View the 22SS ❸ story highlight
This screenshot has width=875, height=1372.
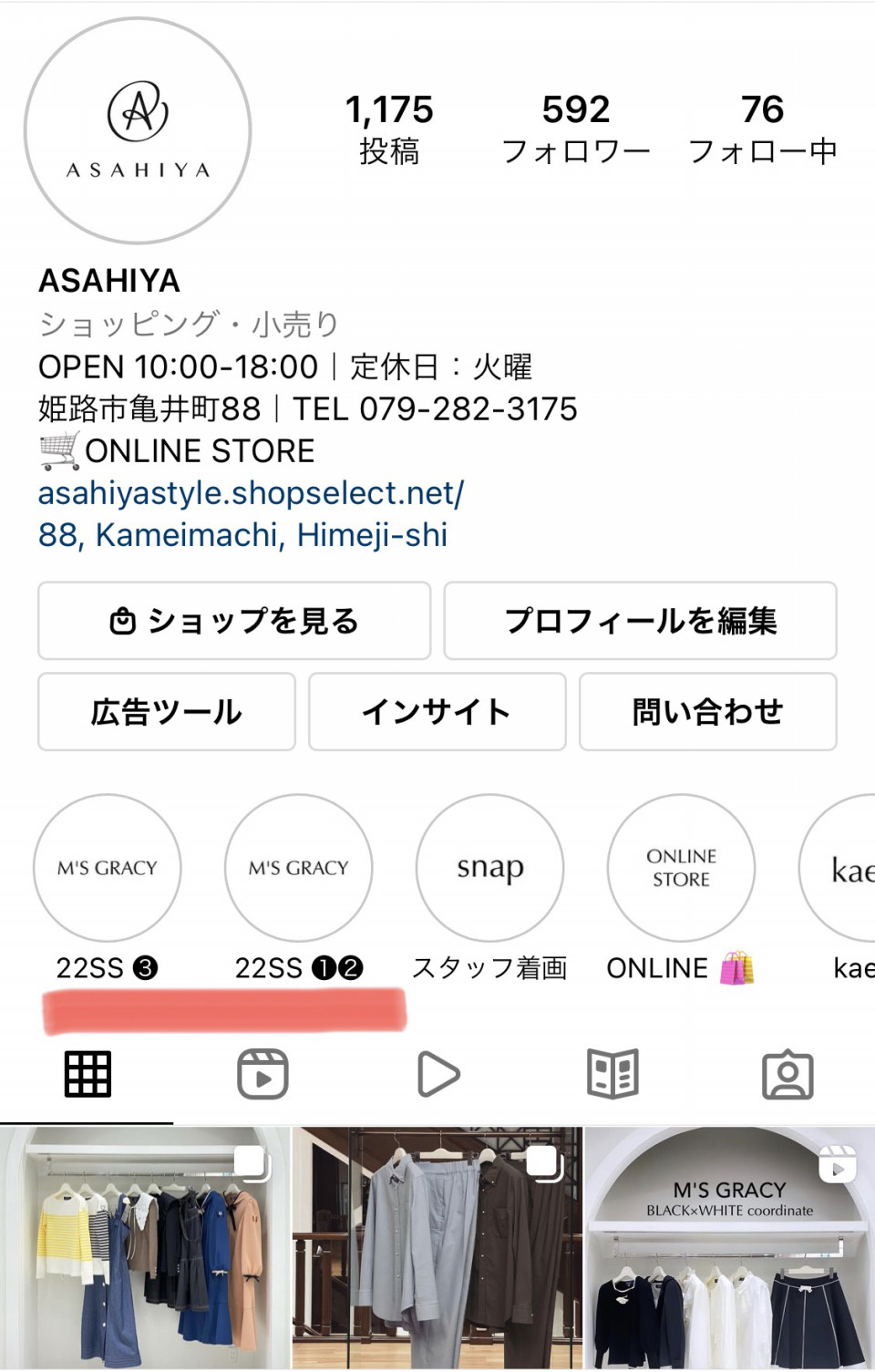[x=108, y=868]
